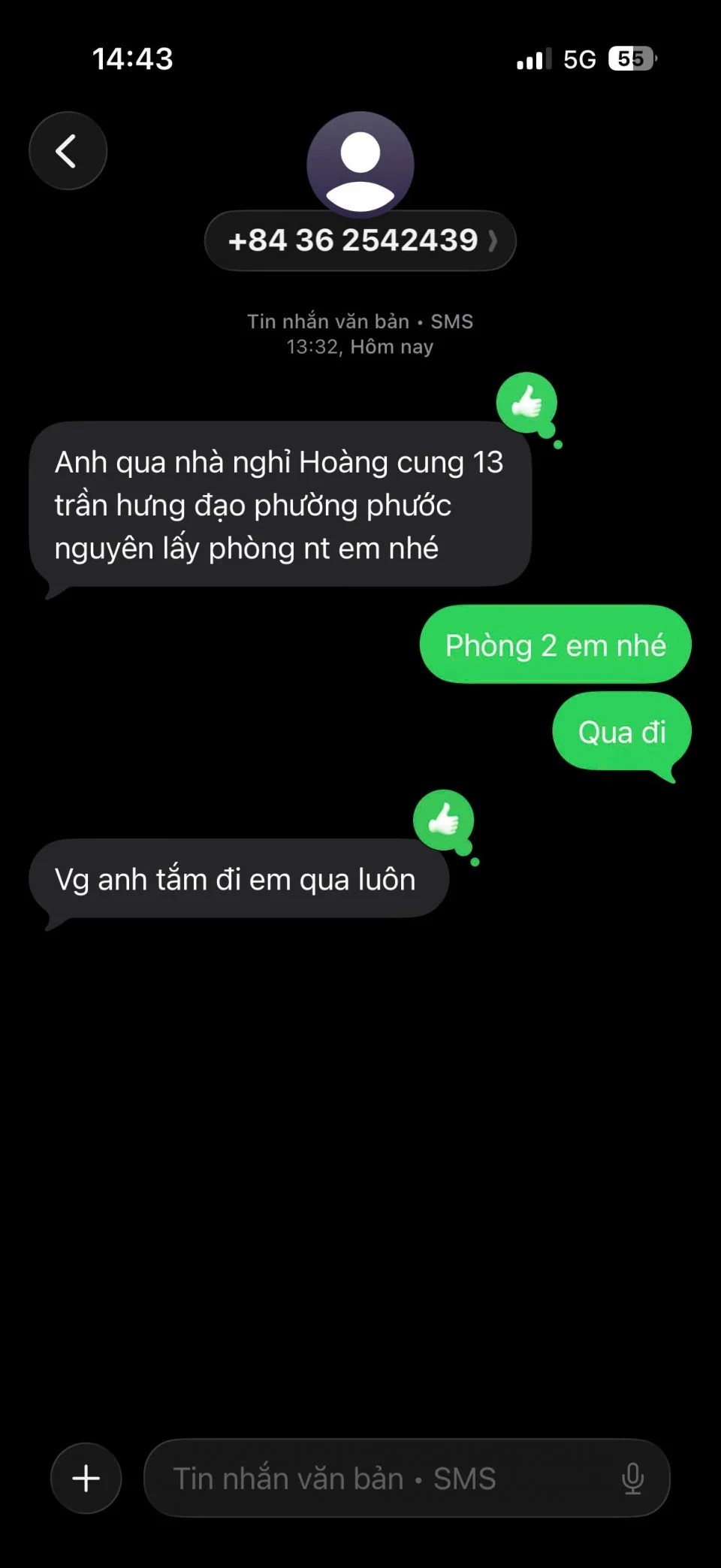Start voice dictation with the microphone
The height and width of the screenshot is (1568, 721).
(632, 1478)
